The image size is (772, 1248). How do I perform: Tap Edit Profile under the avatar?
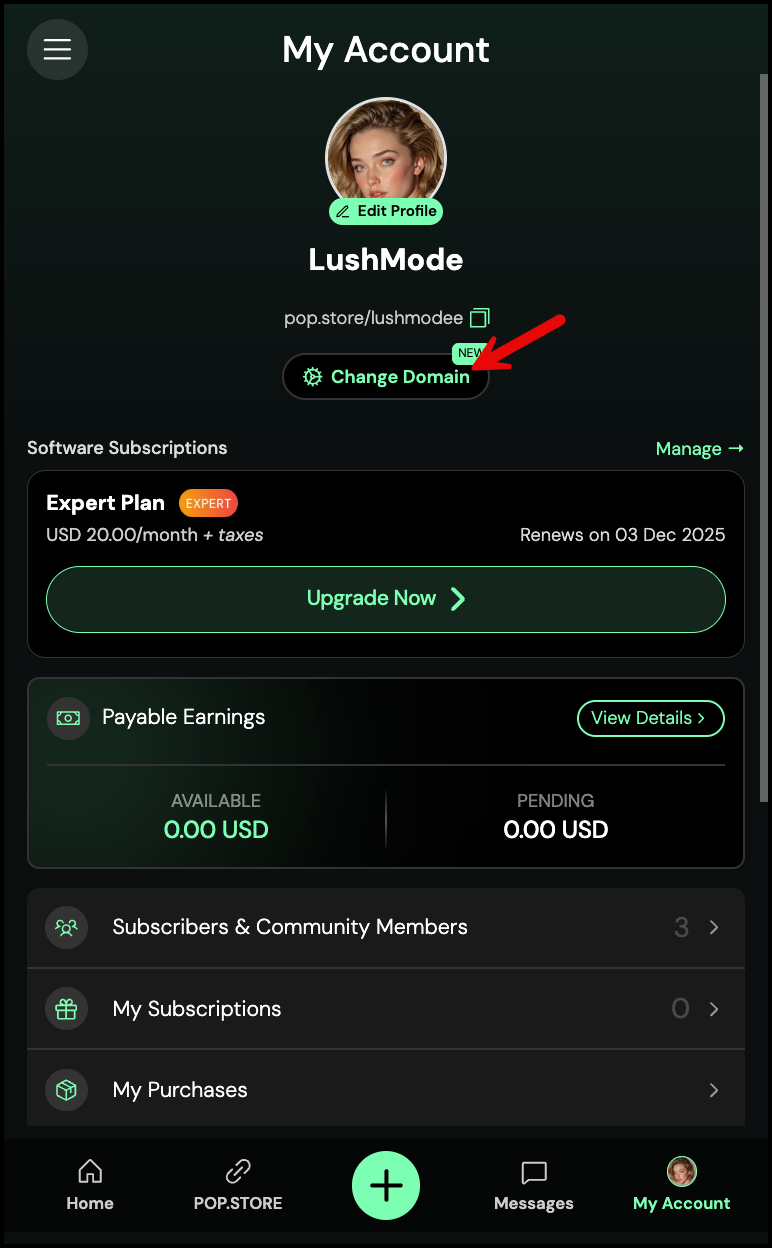(x=386, y=211)
